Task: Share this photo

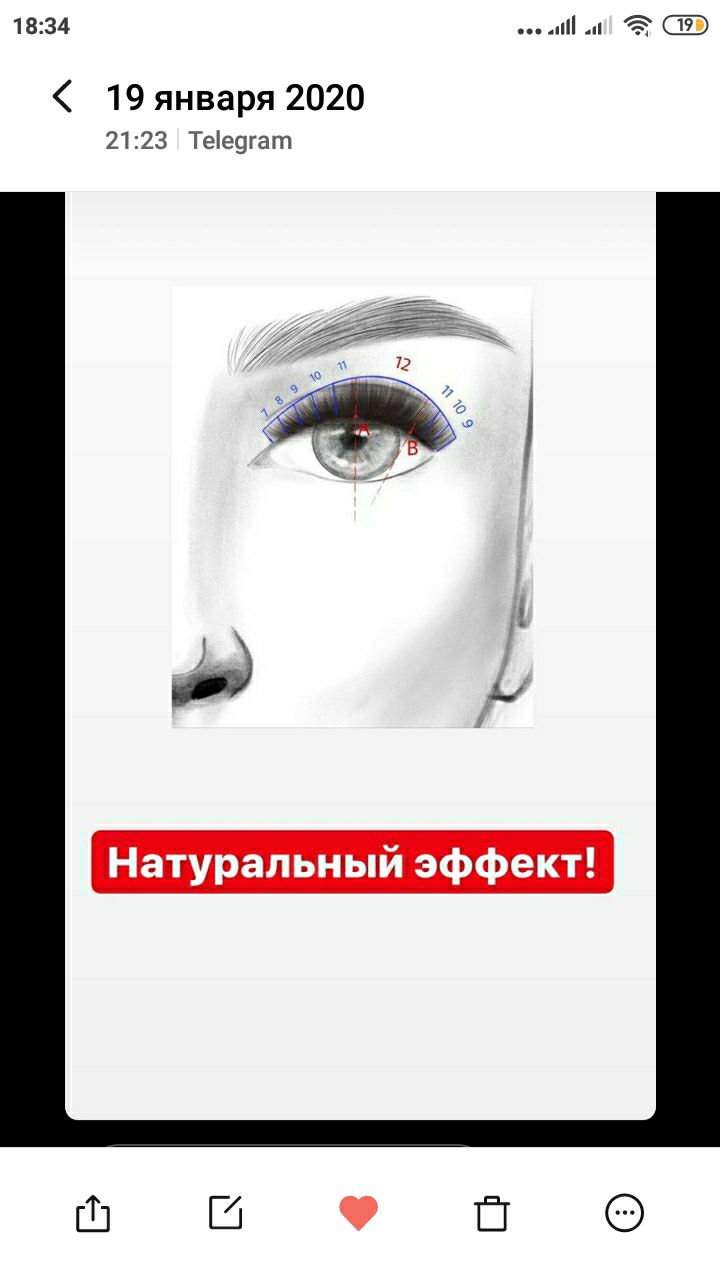Action: pyautogui.click(x=93, y=1213)
